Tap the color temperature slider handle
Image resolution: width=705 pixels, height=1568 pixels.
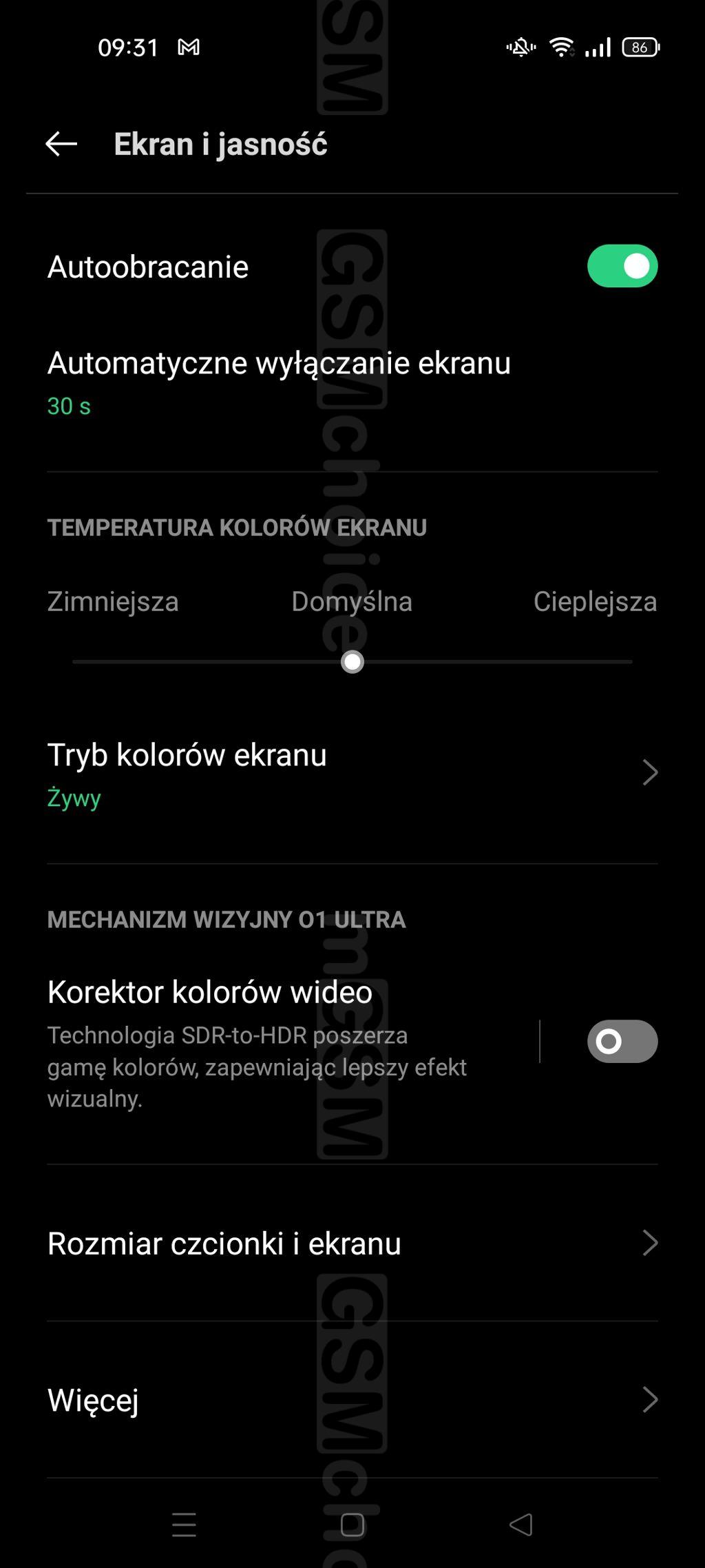[x=352, y=662]
